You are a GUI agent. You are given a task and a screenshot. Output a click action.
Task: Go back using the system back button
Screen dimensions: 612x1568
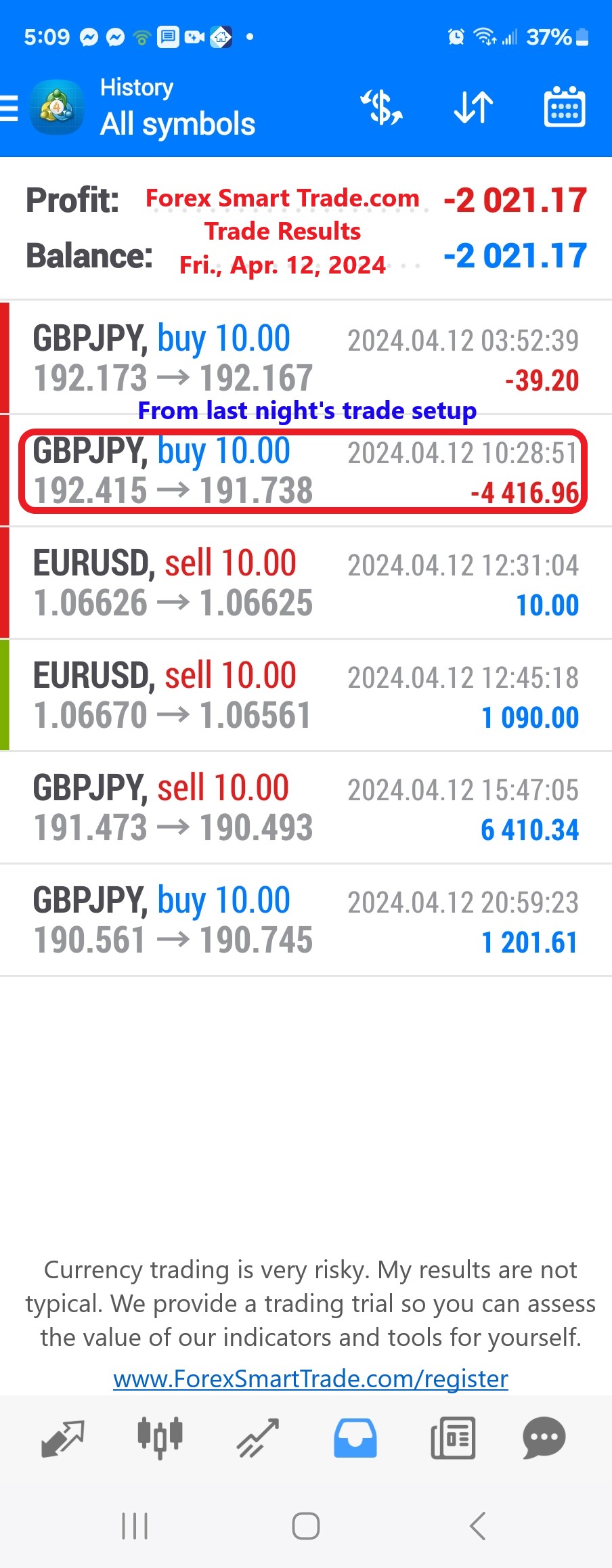pos(477,1526)
